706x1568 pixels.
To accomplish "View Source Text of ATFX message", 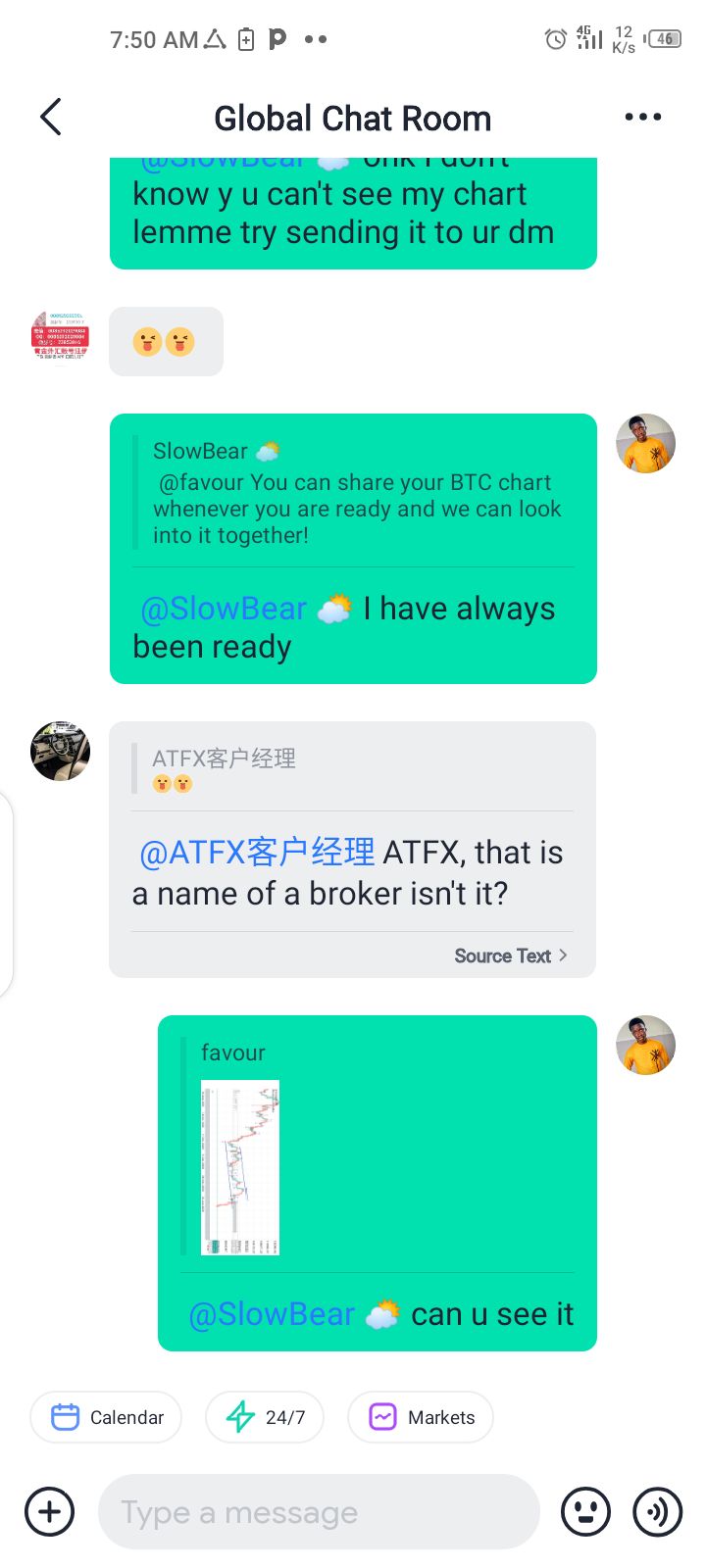I will pyautogui.click(x=510, y=955).
